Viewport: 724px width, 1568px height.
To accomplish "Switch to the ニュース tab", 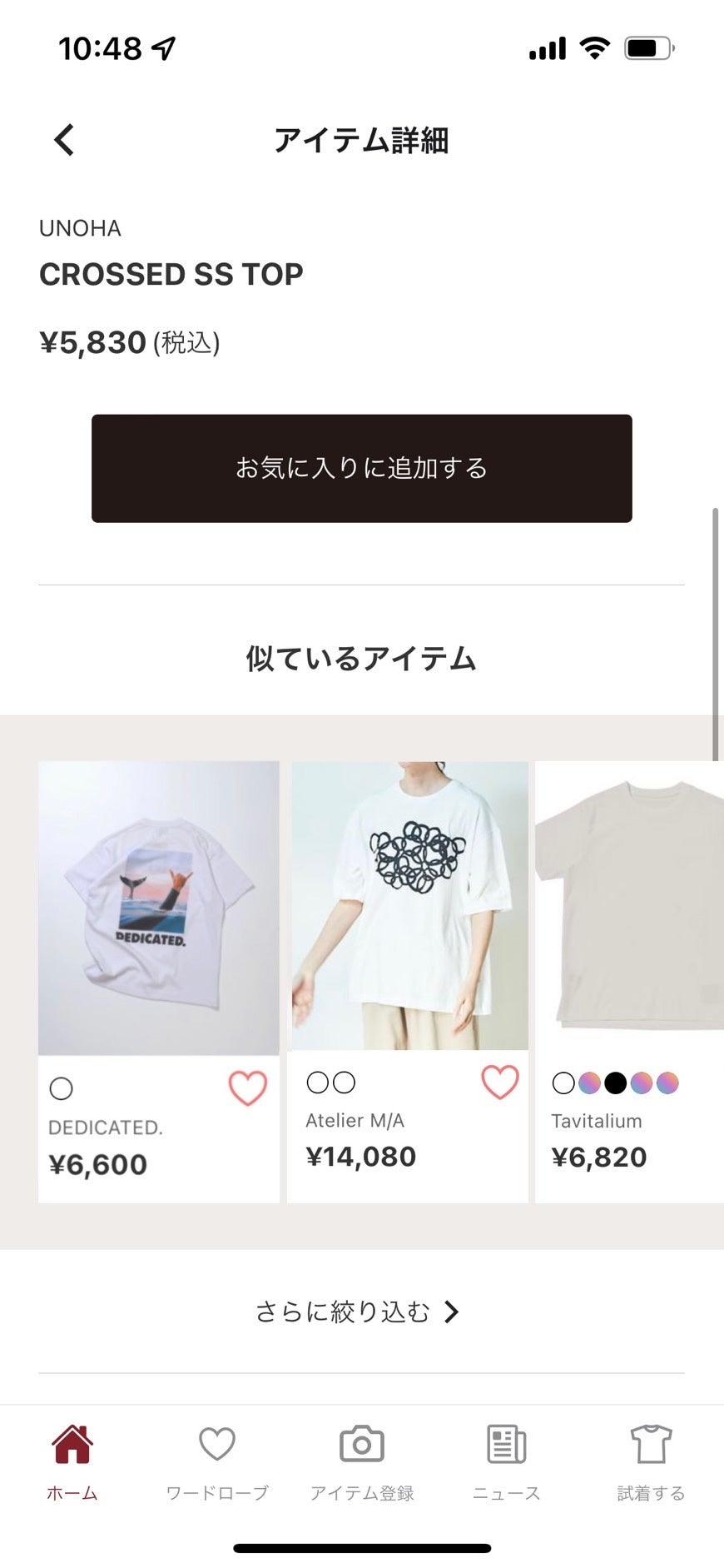I will point(506,1461).
